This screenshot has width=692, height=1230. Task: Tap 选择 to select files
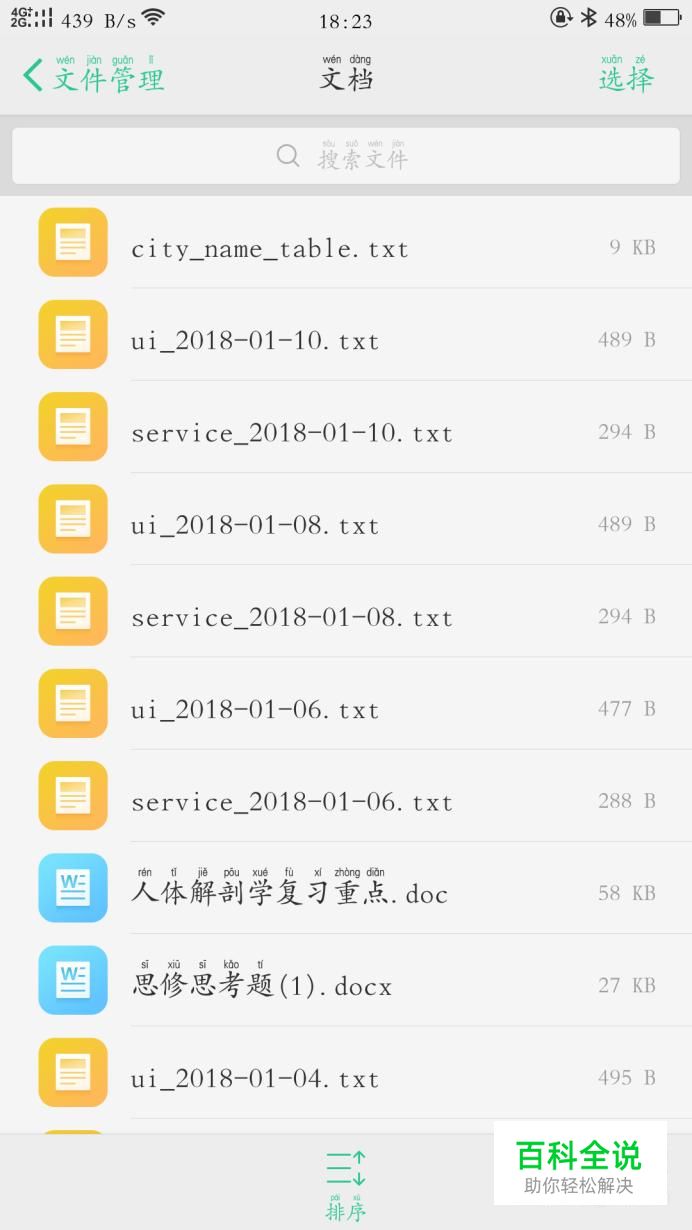626,75
